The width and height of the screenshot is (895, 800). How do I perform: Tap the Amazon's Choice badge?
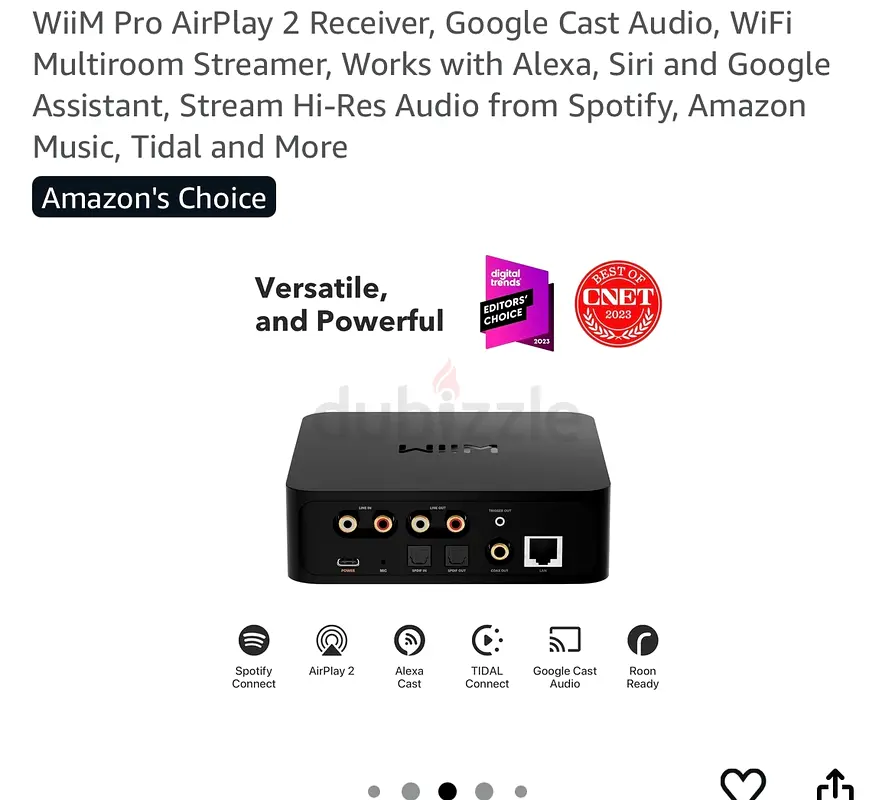tap(154, 198)
